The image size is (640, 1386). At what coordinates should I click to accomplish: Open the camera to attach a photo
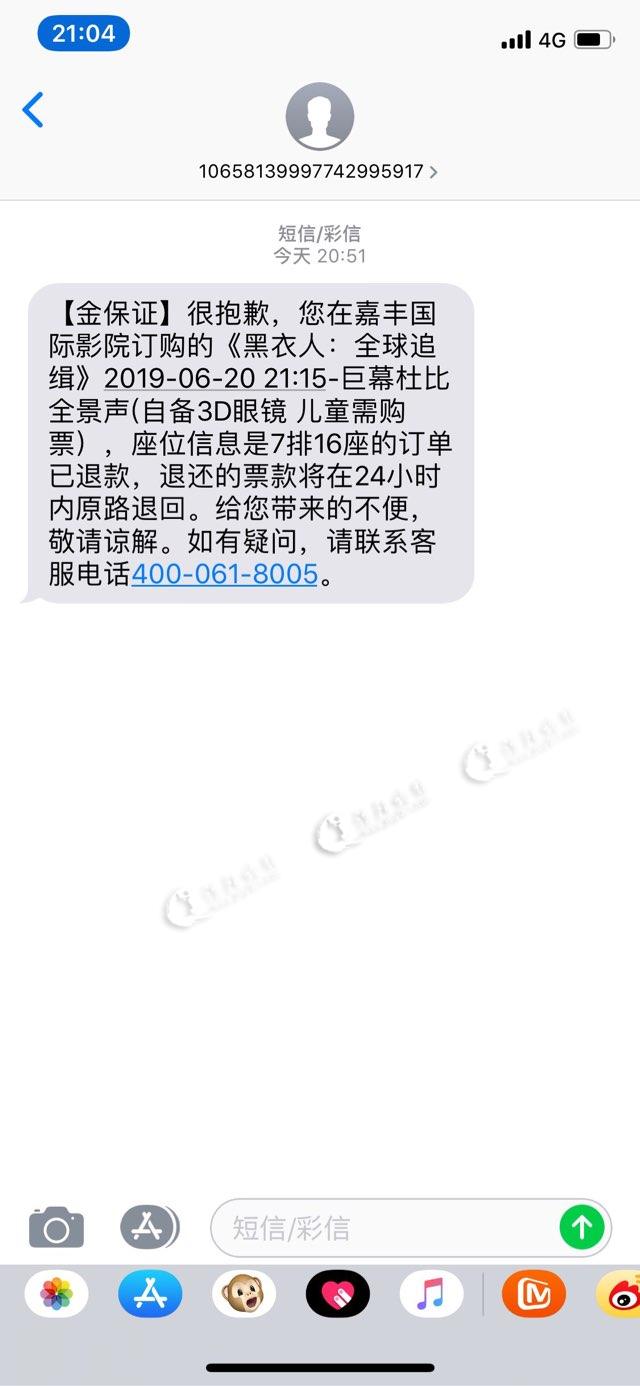(x=56, y=1227)
